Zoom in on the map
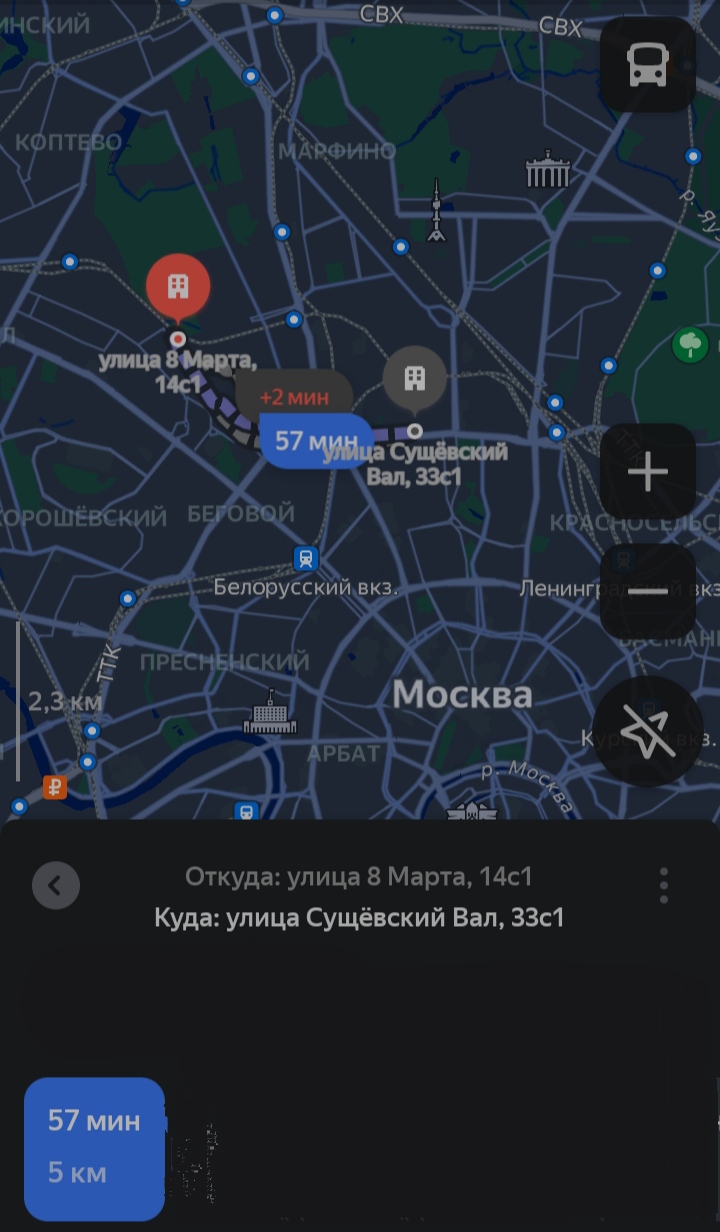The height and width of the screenshot is (1232, 720). pyautogui.click(x=647, y=471)
